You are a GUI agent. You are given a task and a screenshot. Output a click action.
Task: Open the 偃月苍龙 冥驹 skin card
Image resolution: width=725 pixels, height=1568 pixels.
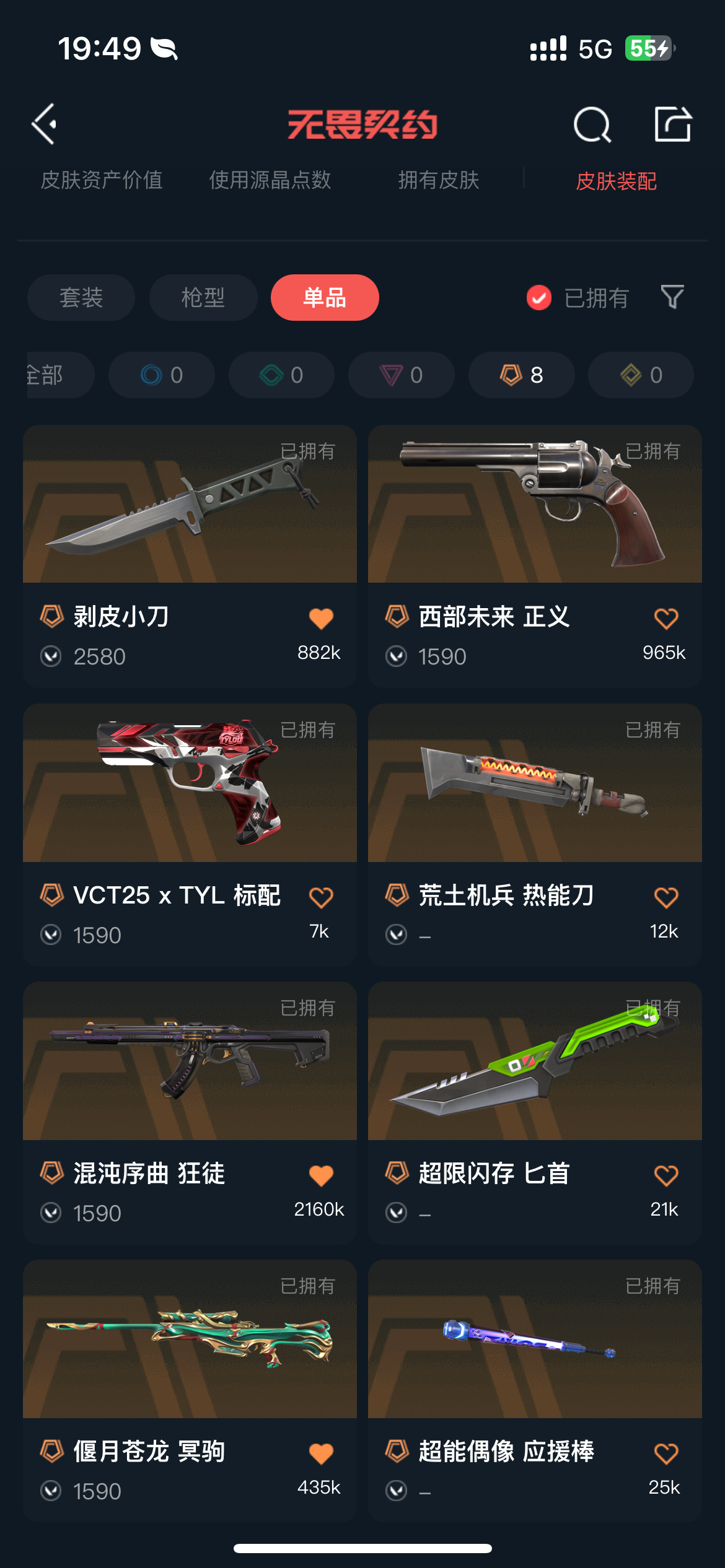[x=190, y=1390]
